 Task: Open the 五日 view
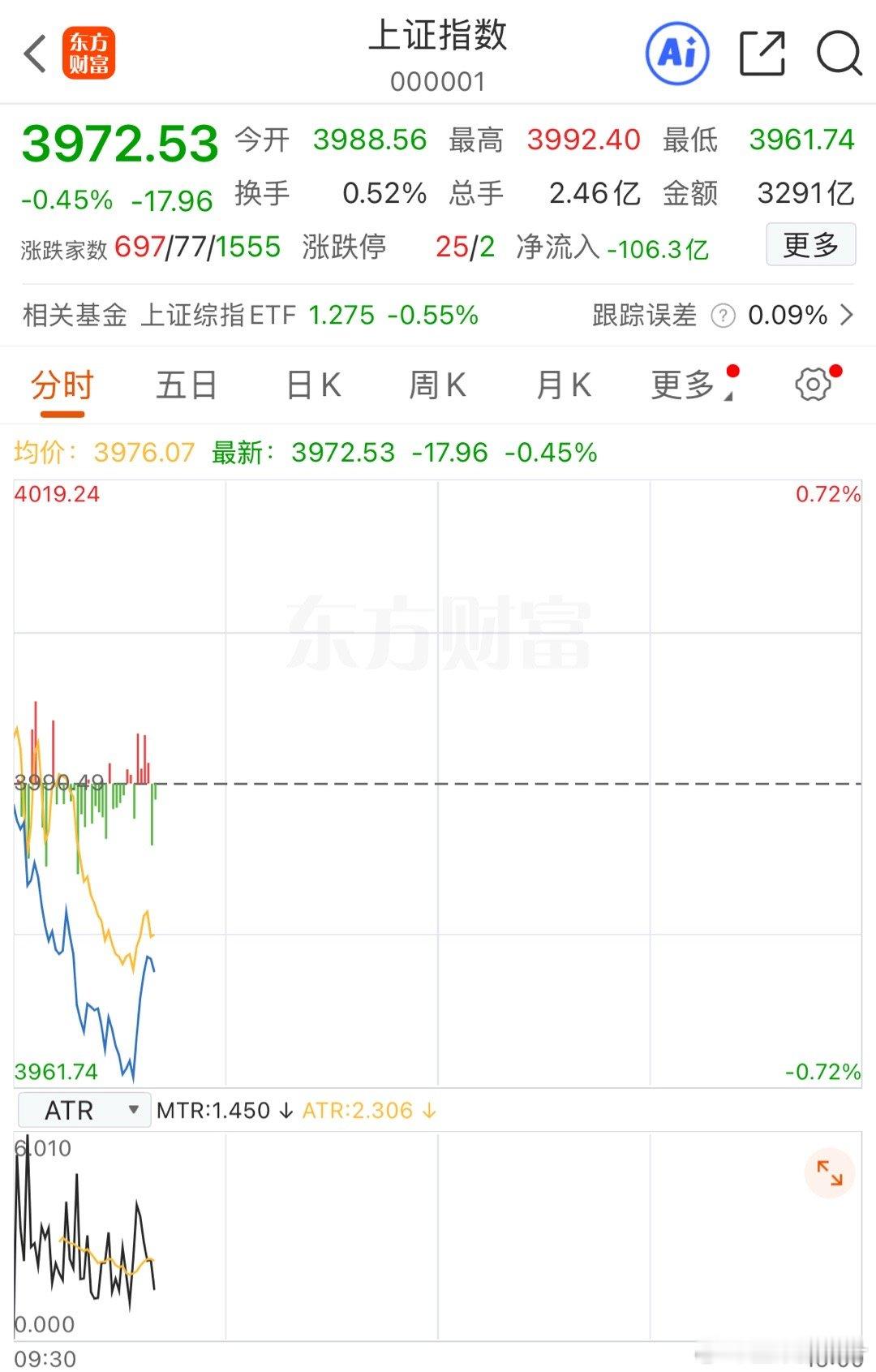point(187,385)
